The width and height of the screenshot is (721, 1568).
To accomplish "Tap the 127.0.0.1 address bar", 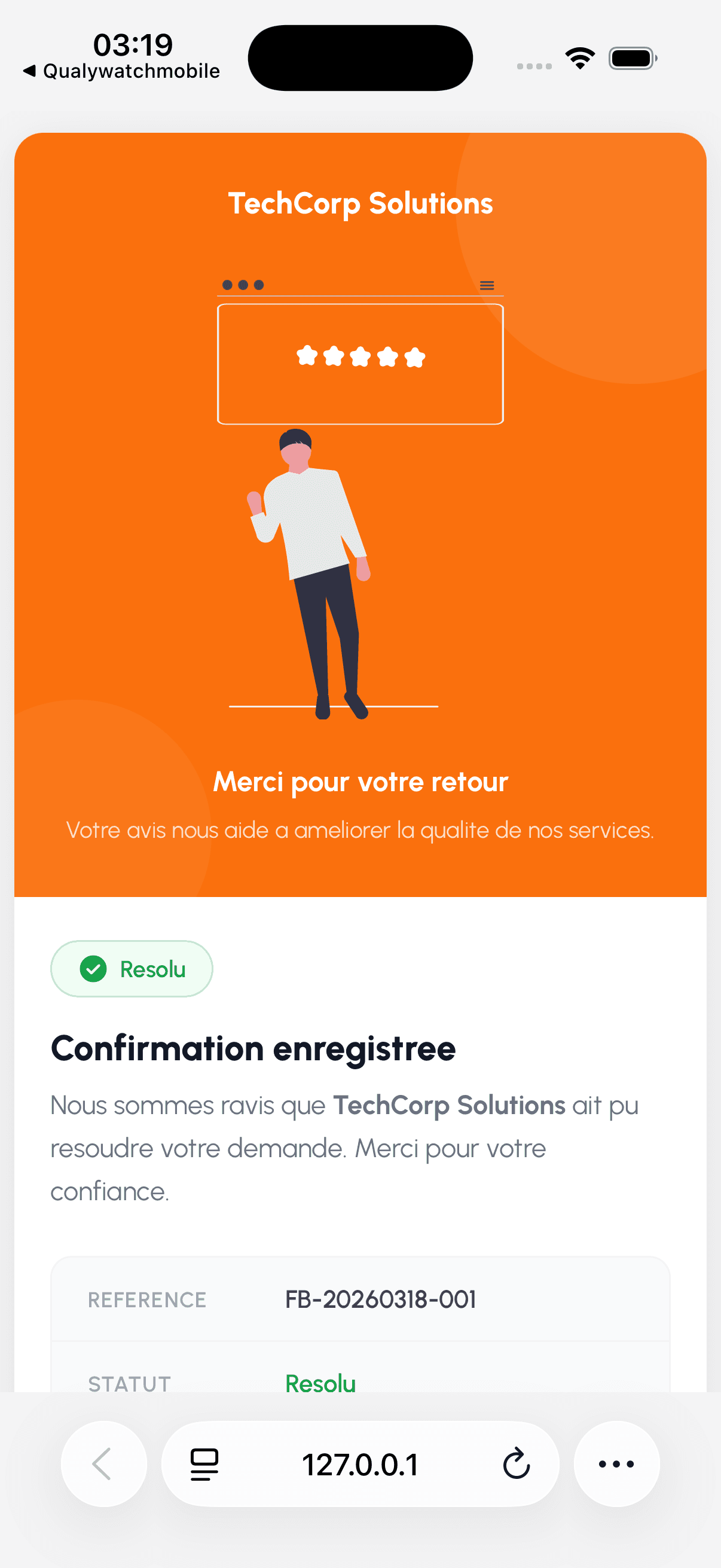I will click(x=360, y=1464).
